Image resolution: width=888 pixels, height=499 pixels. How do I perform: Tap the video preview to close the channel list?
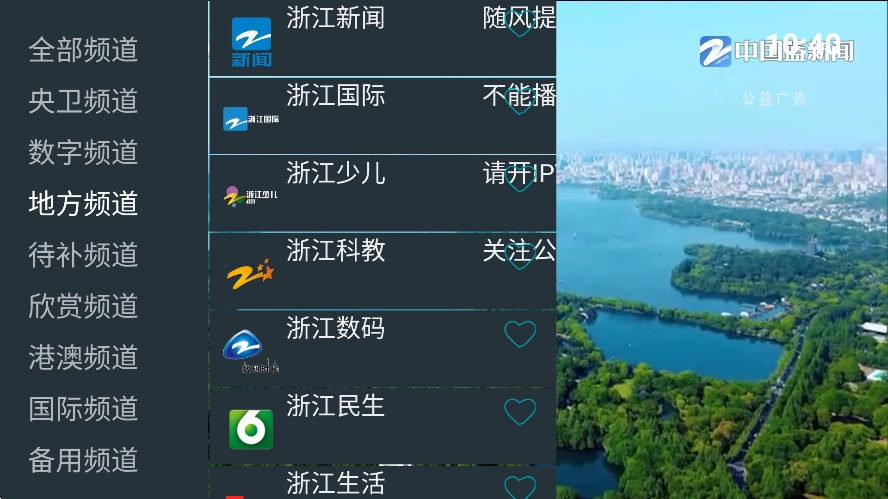[x=721, y=300]
